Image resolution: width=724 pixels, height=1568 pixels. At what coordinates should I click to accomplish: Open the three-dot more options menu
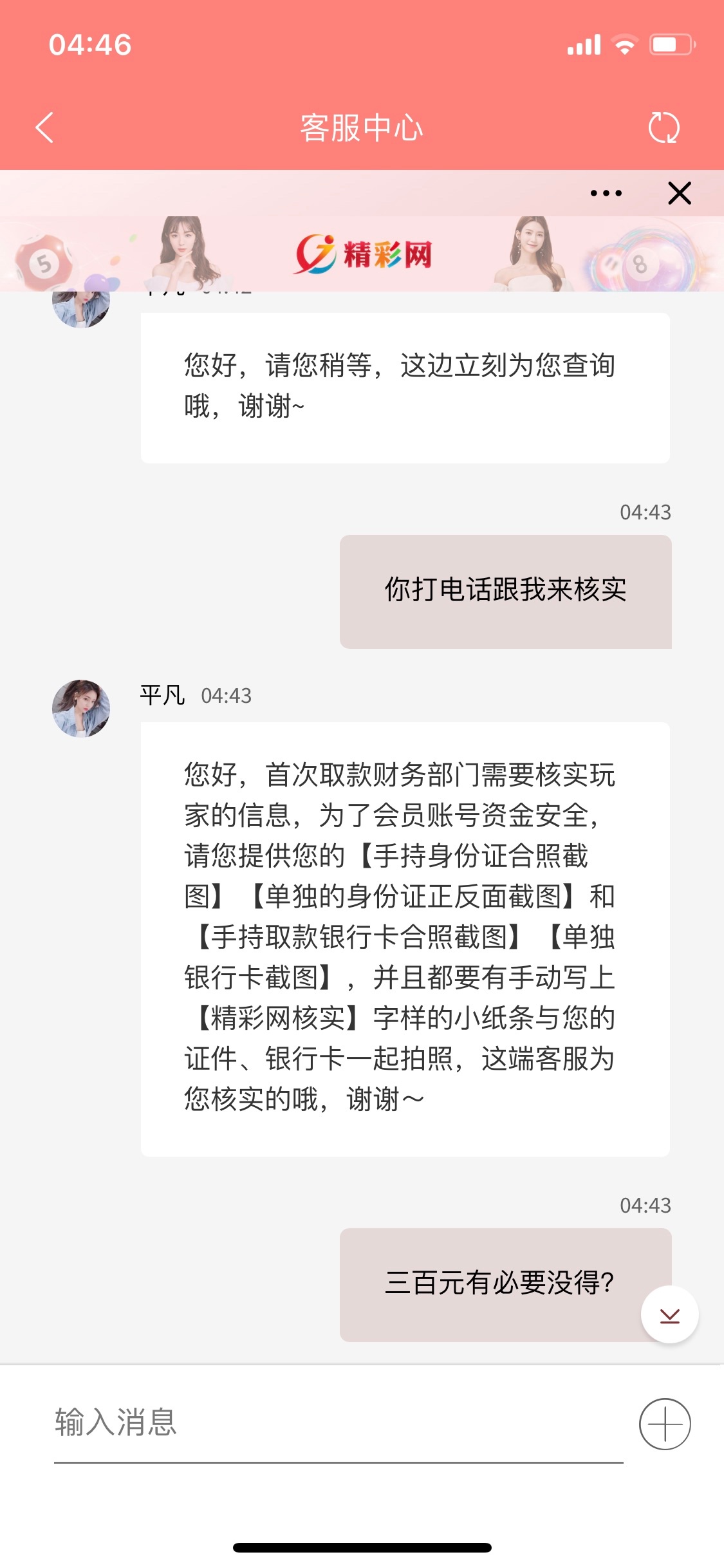coord(606,193)
